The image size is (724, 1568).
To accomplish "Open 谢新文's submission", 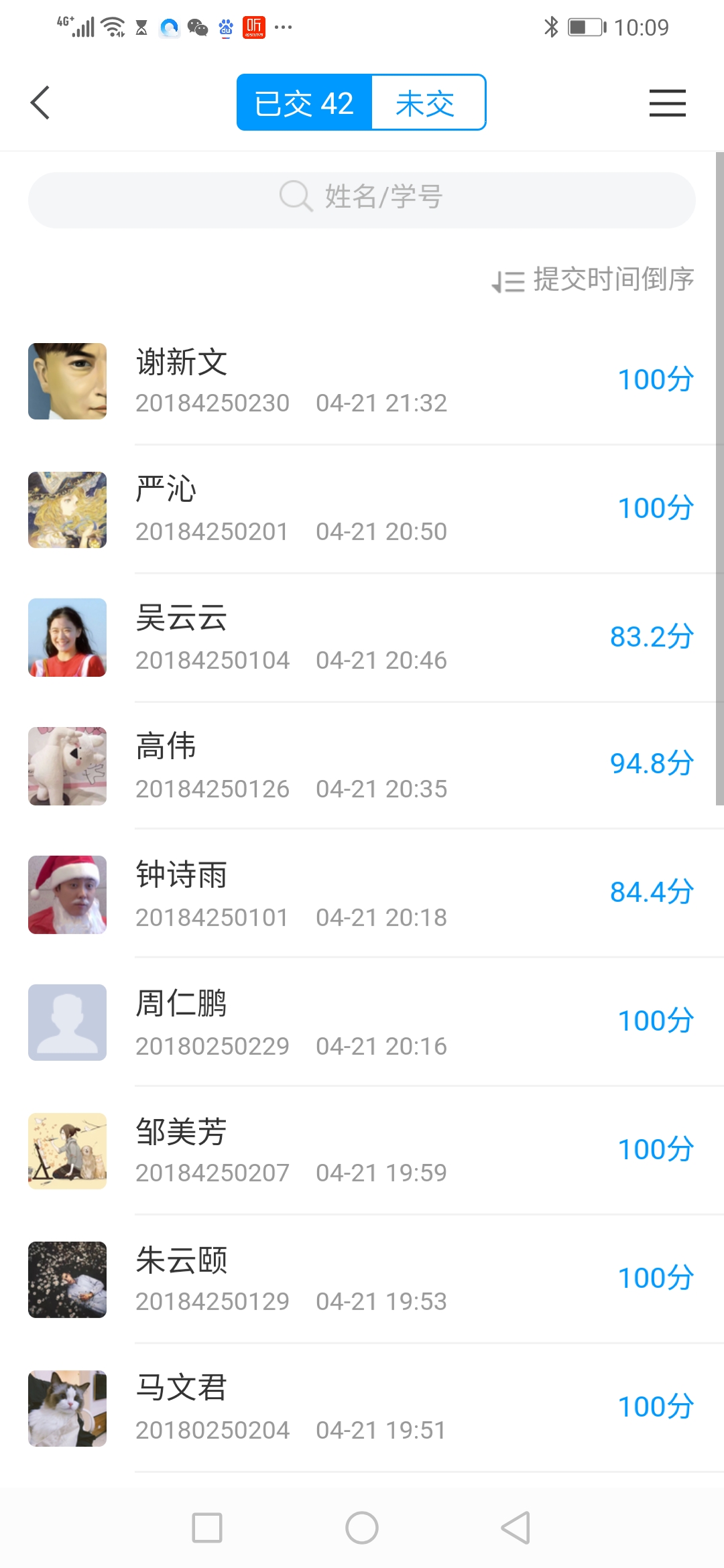I will pyautogui.click(x=362, y=381).
